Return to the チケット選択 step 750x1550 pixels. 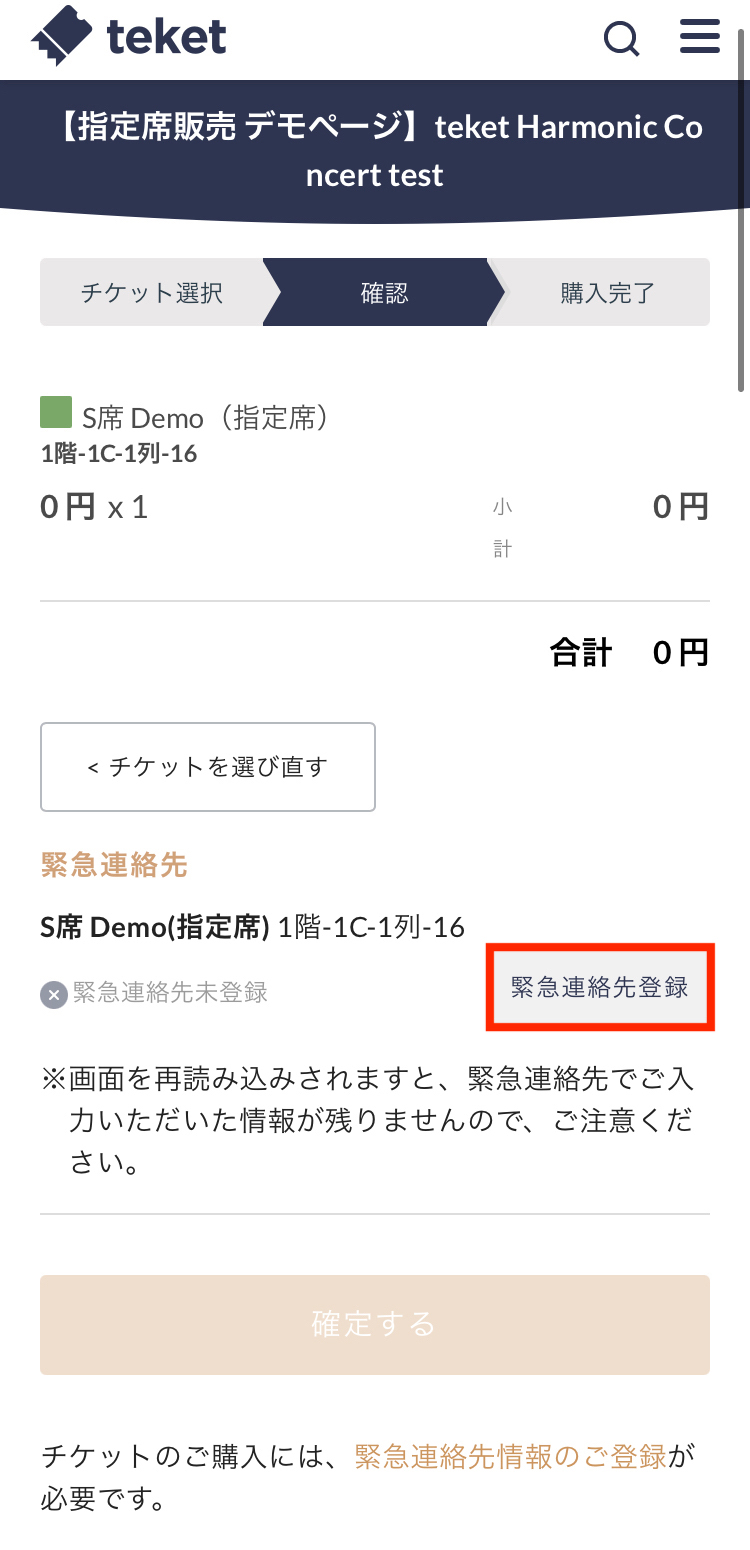[x=152, y=293]
